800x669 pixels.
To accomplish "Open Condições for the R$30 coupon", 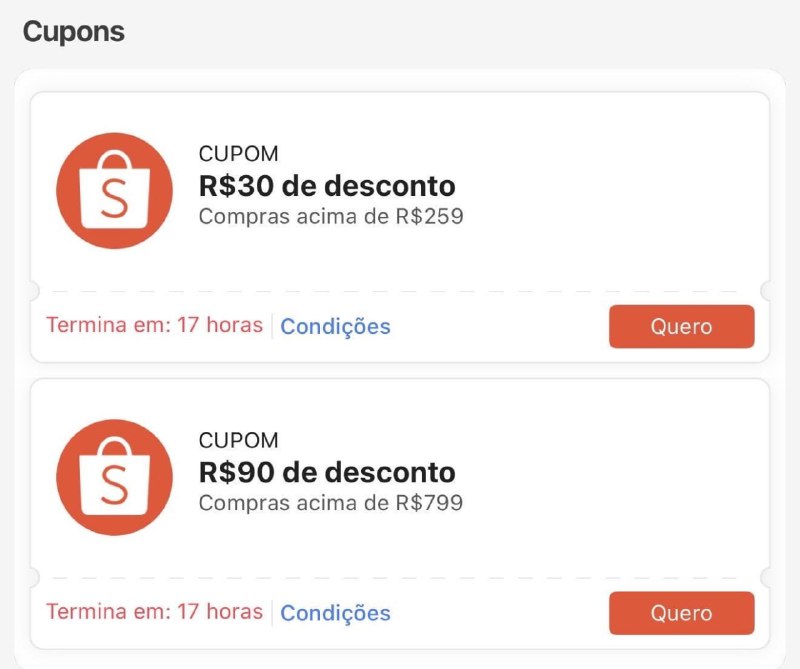I will pyautogui.click(x=335, y=326).
